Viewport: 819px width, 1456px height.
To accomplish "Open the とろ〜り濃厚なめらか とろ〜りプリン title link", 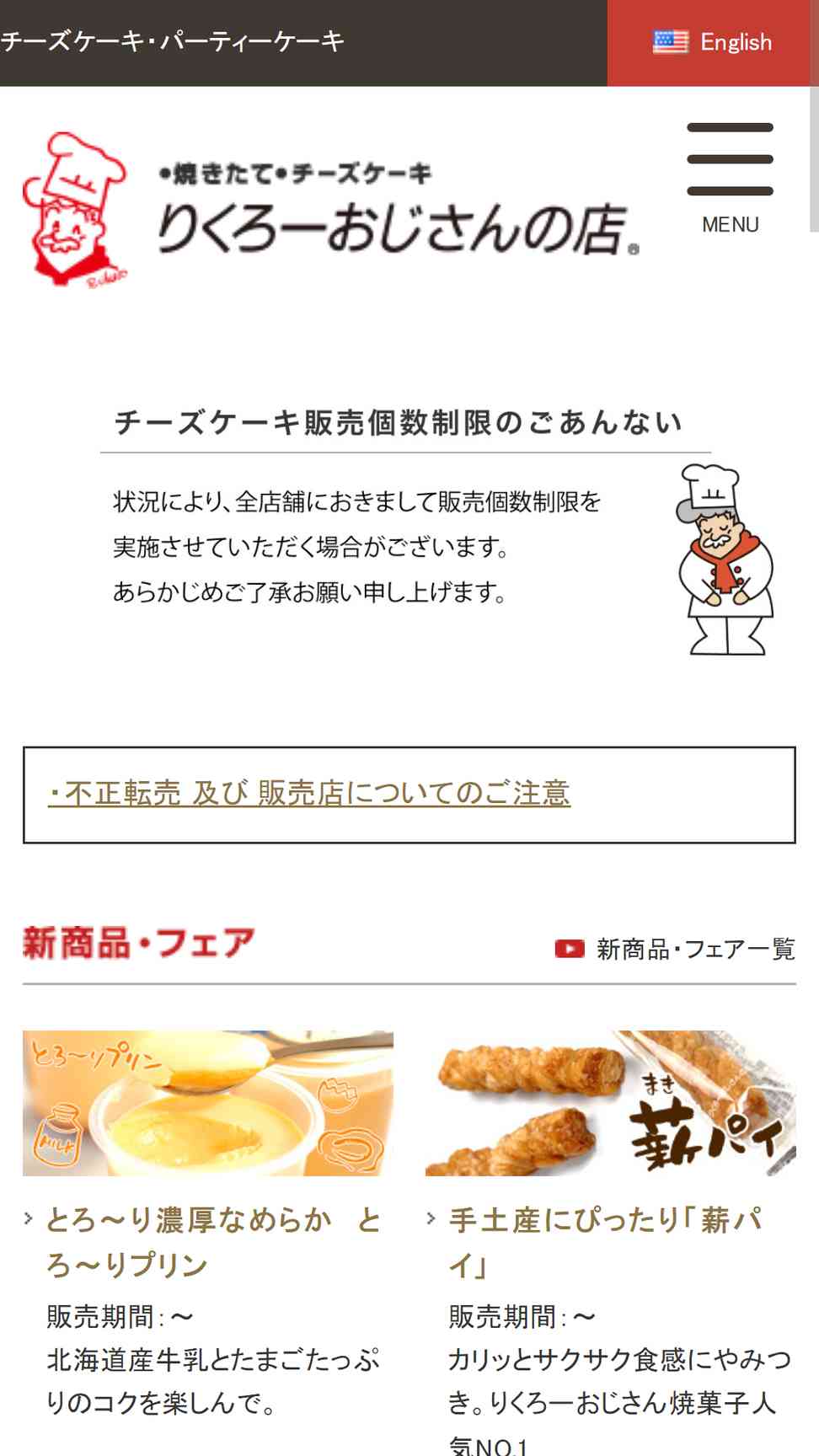I will pyautogui.click(x=214, y=1242).
